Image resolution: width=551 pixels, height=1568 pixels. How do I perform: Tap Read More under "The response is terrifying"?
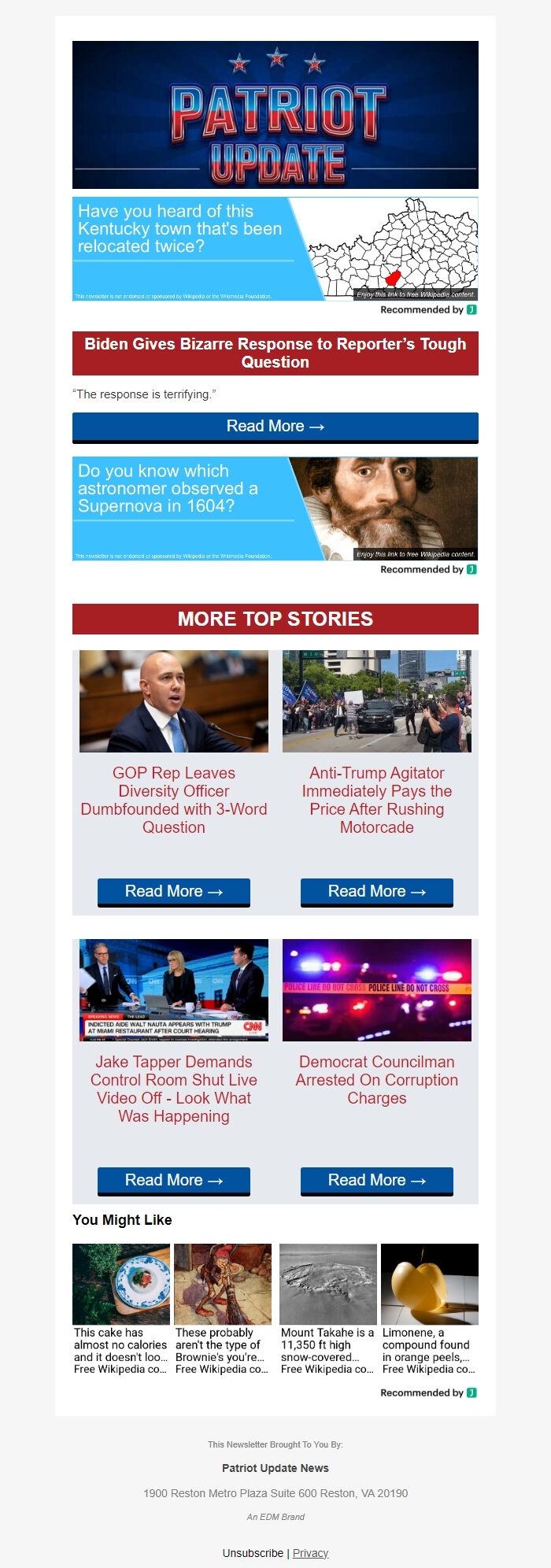(275, 427)
